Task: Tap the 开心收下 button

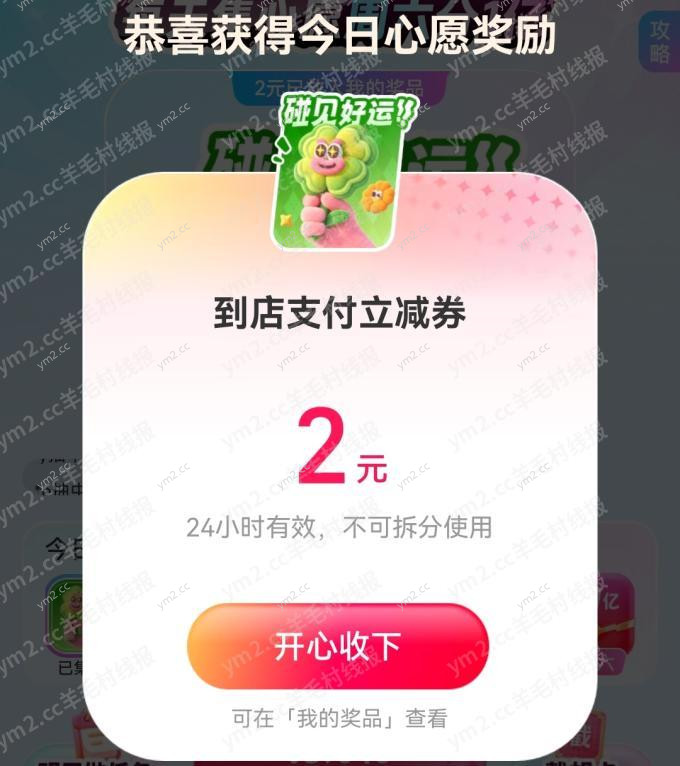Action: point(338,647)
